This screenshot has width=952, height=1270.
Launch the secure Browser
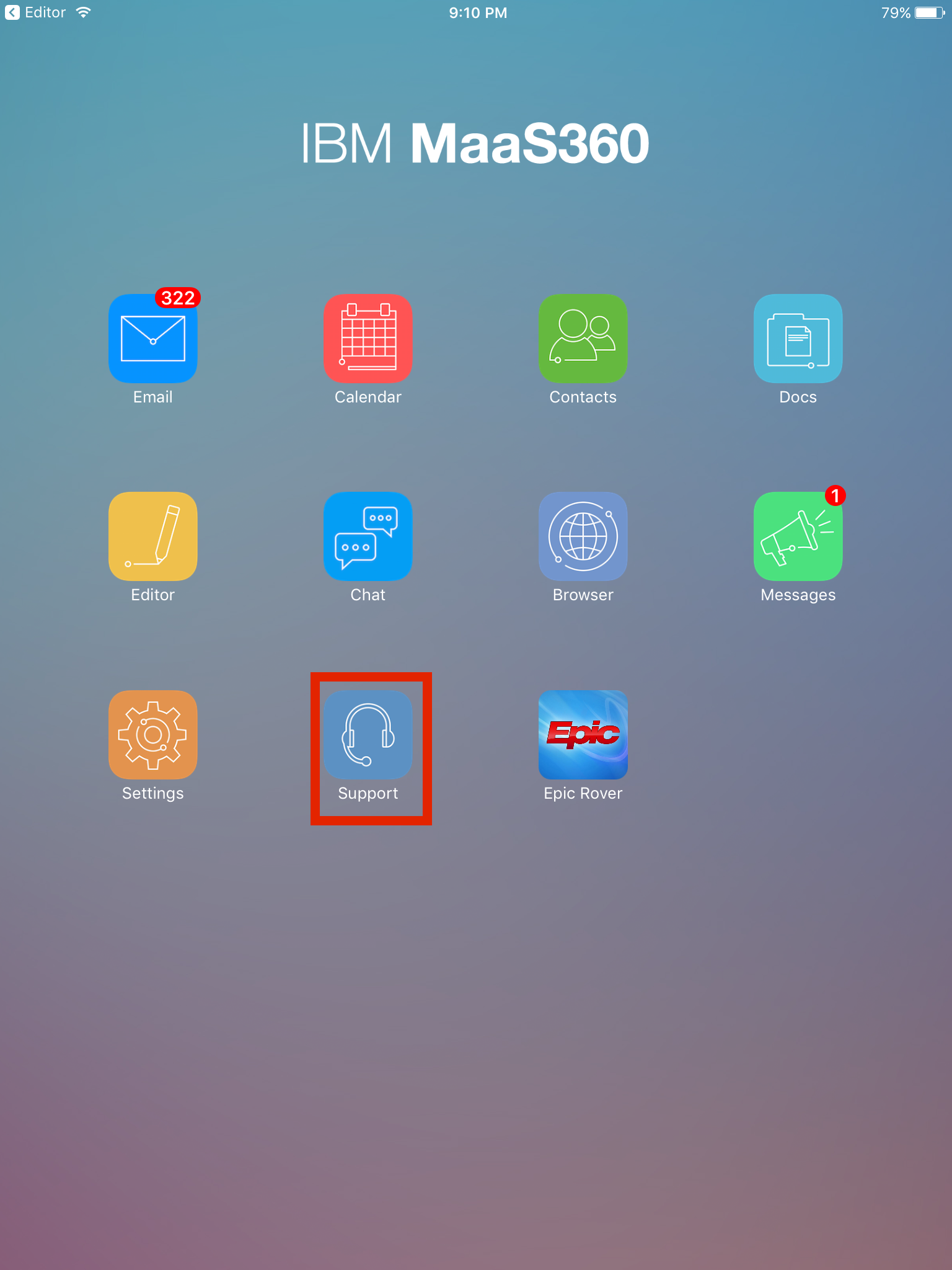(583, 536)
